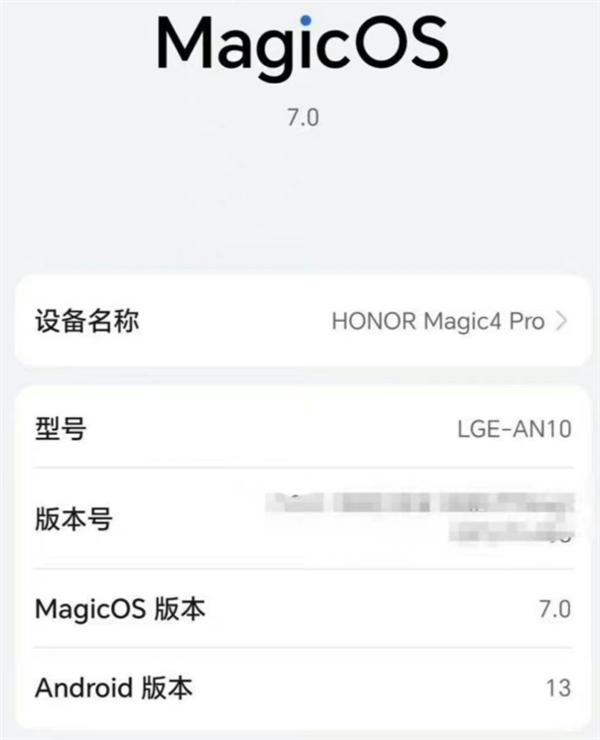The width and height of the screenshot is (600, 740).
Task: Open the 设备名称 HONOR Magic4 Pro row
Action: tap(300, 321)
